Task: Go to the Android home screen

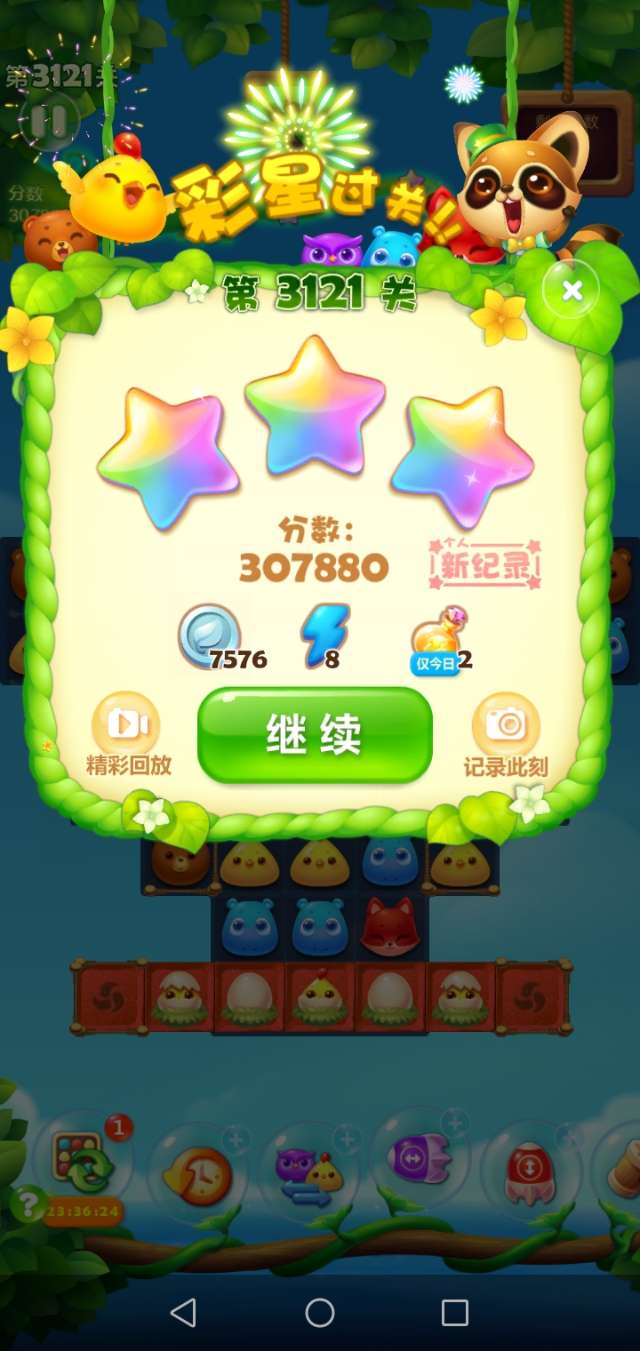Action: 320,1312
